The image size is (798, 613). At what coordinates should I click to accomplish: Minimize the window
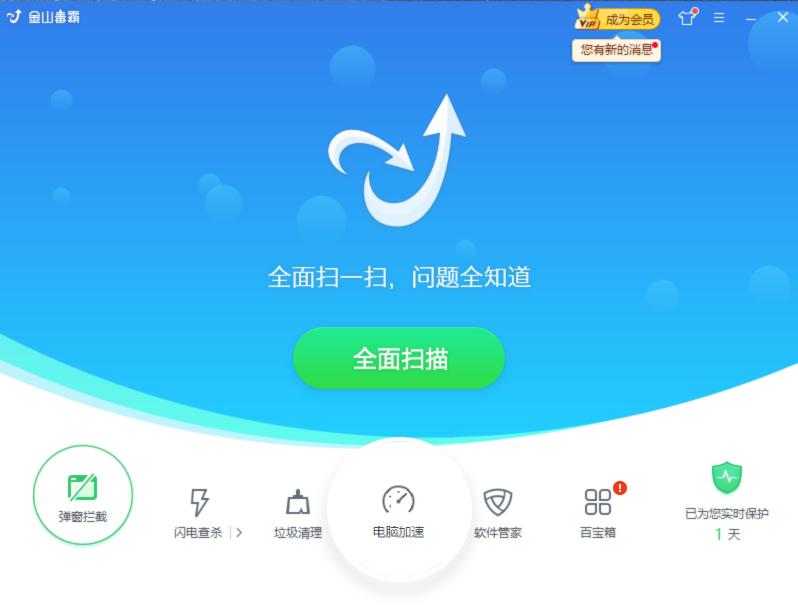tap(751, 18)
